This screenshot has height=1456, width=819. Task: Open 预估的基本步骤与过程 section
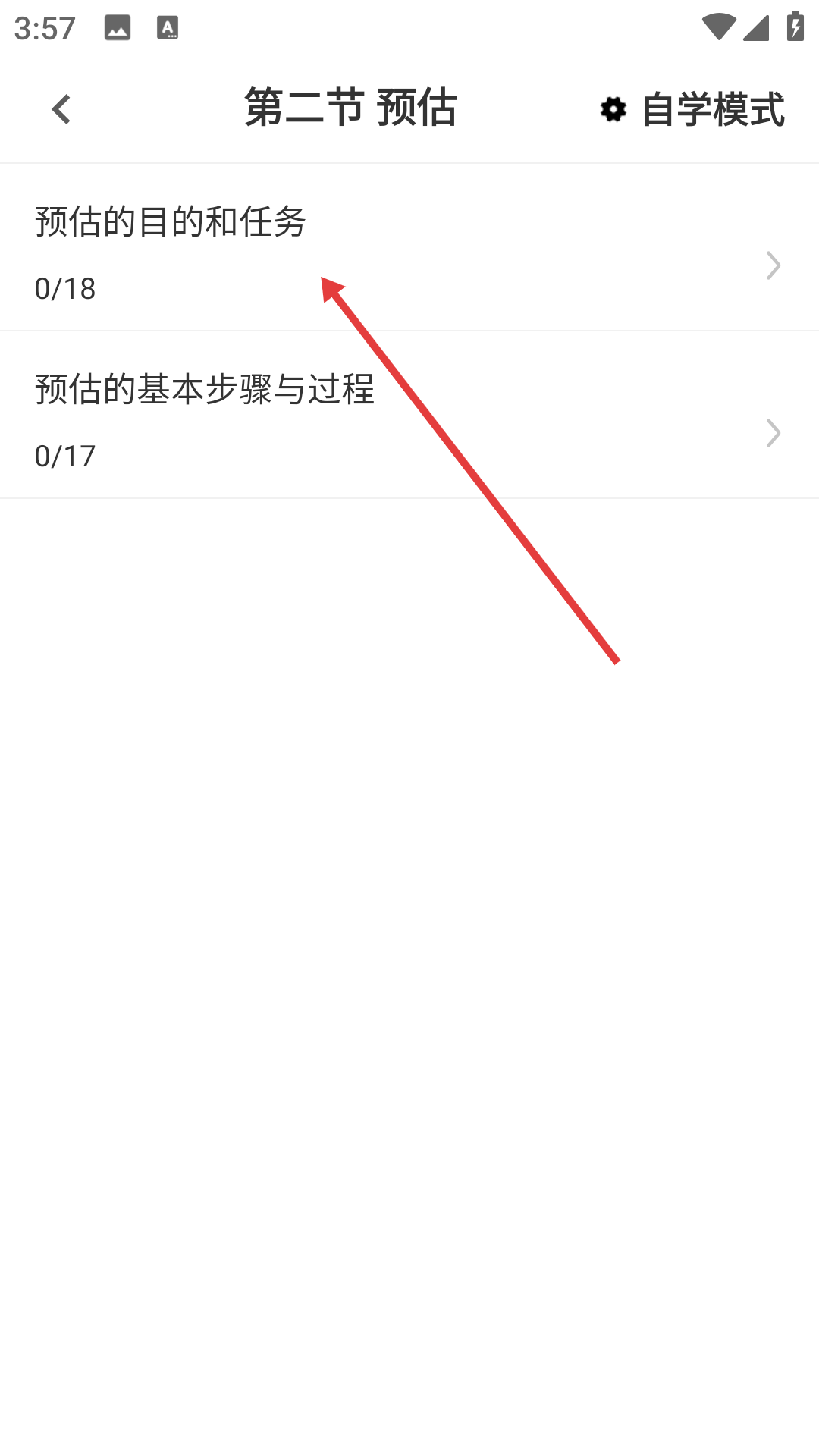[409, 415]
